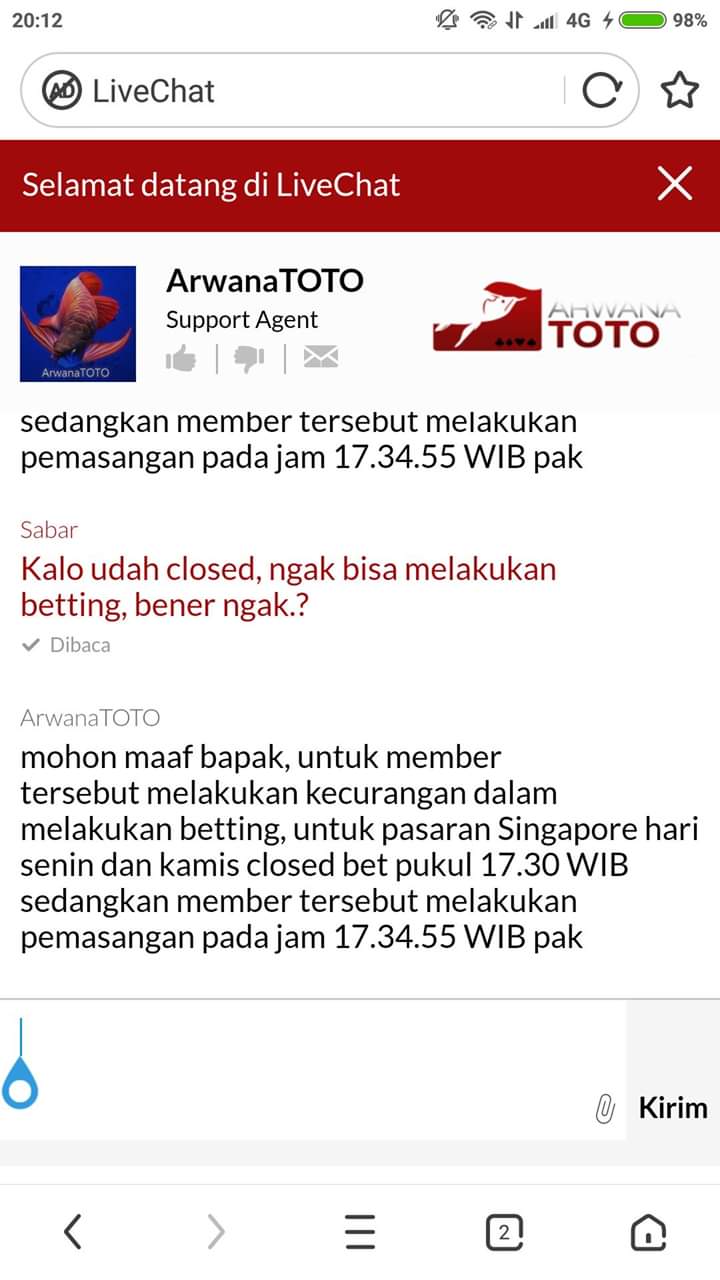Rate the support agent thumbs down
Screen dimensions: 720x1280
(249, 358)
